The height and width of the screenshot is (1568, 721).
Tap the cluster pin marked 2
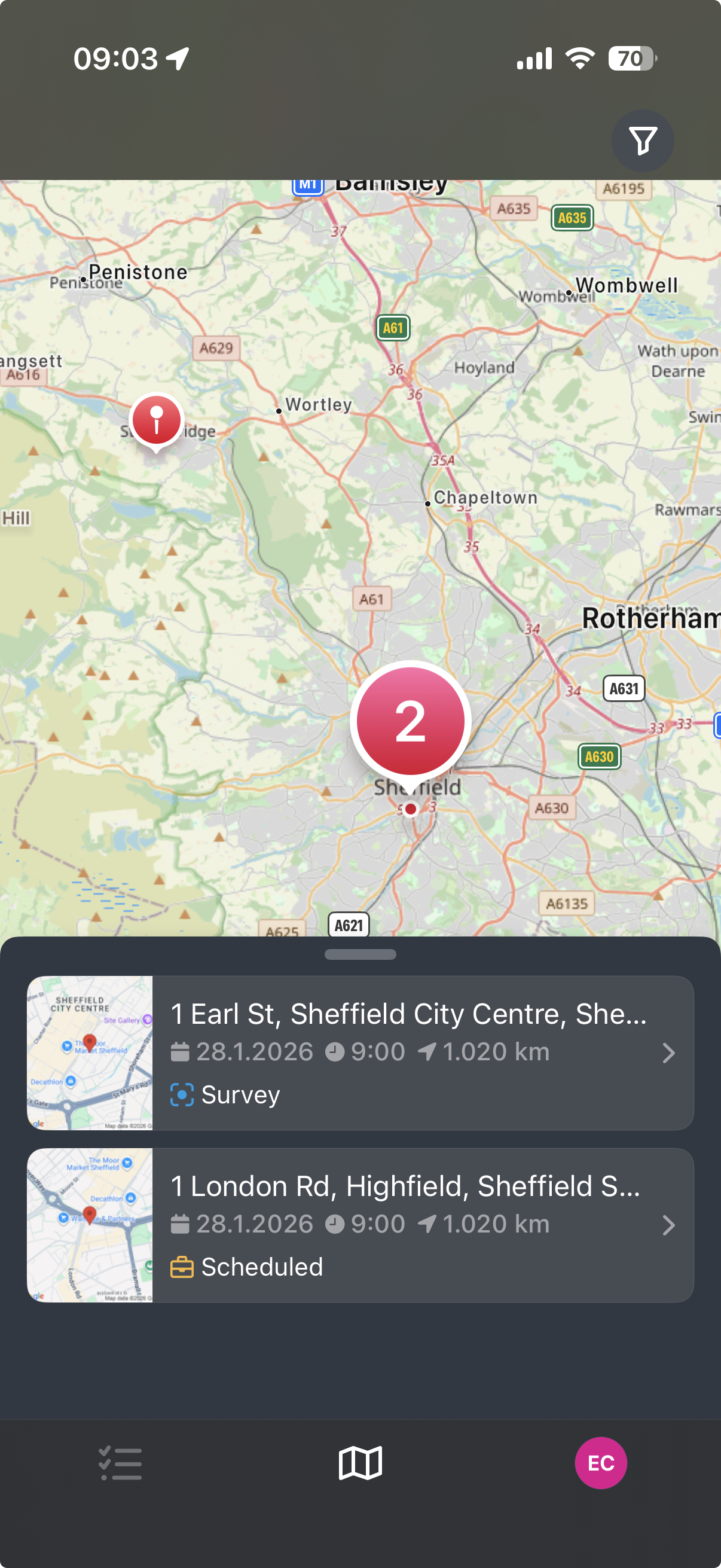[410, 722]
